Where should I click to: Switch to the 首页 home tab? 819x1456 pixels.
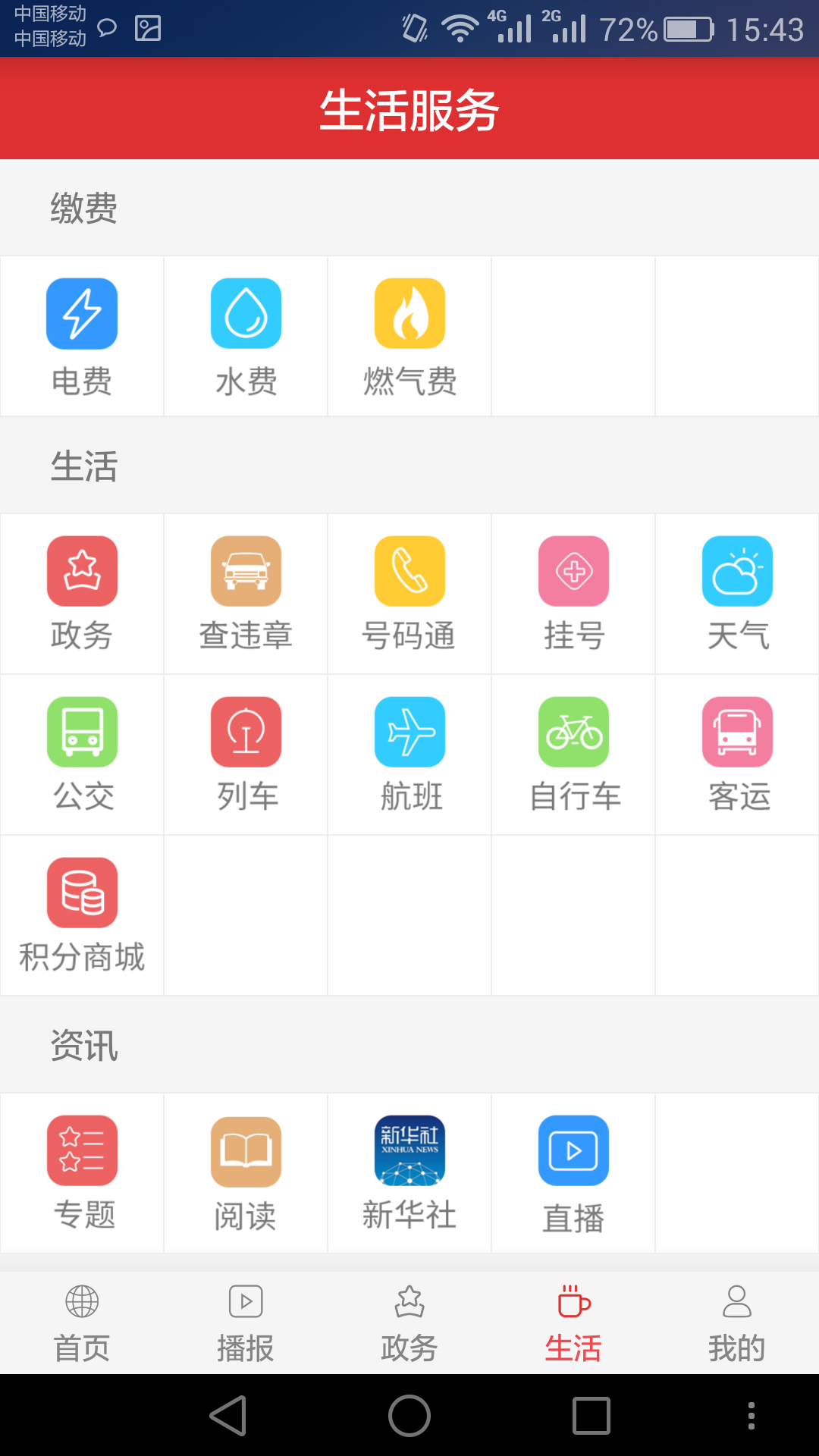coord(81,1323)
